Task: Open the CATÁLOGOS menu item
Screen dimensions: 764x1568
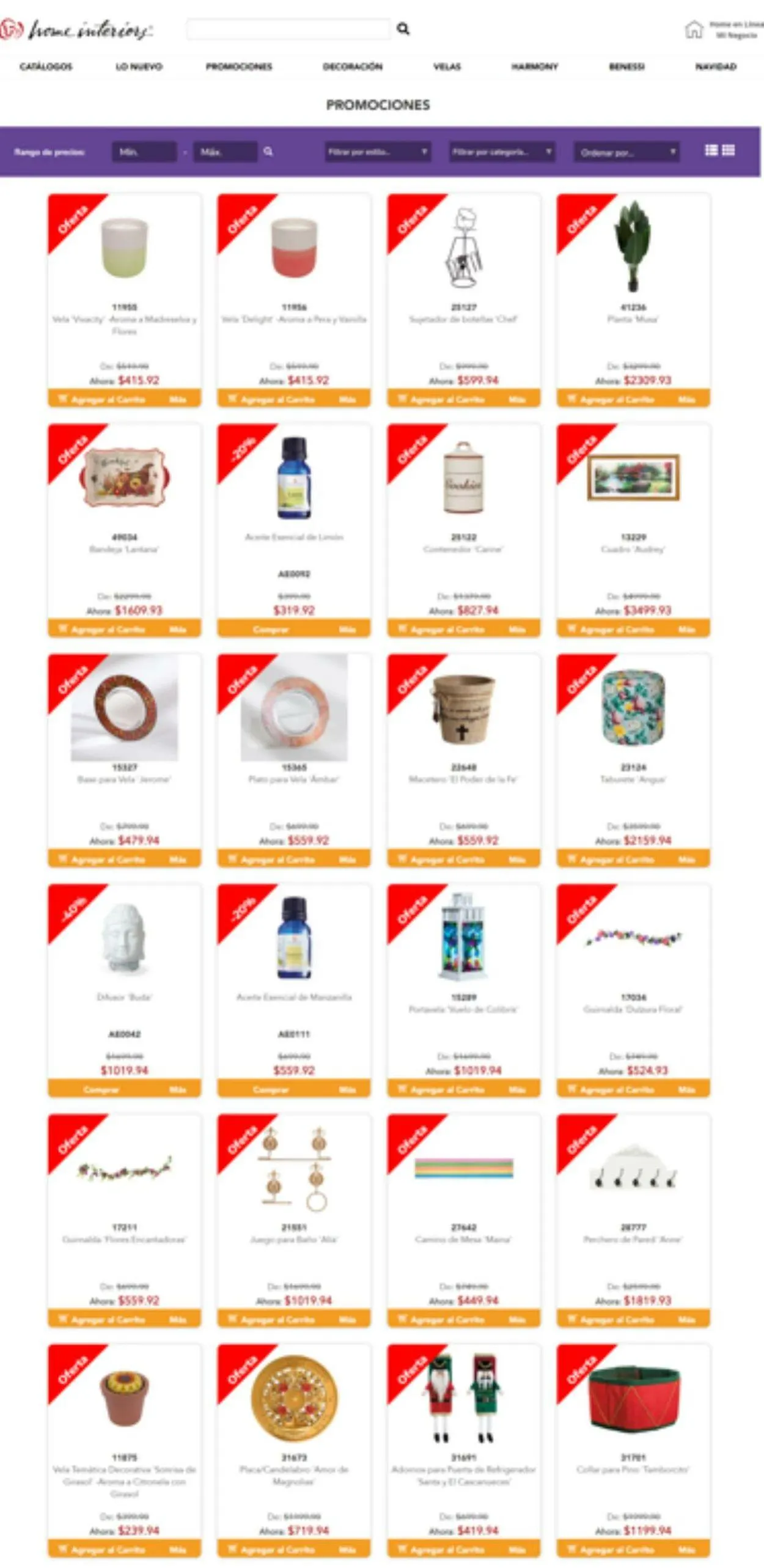Action: pos(46,67)
